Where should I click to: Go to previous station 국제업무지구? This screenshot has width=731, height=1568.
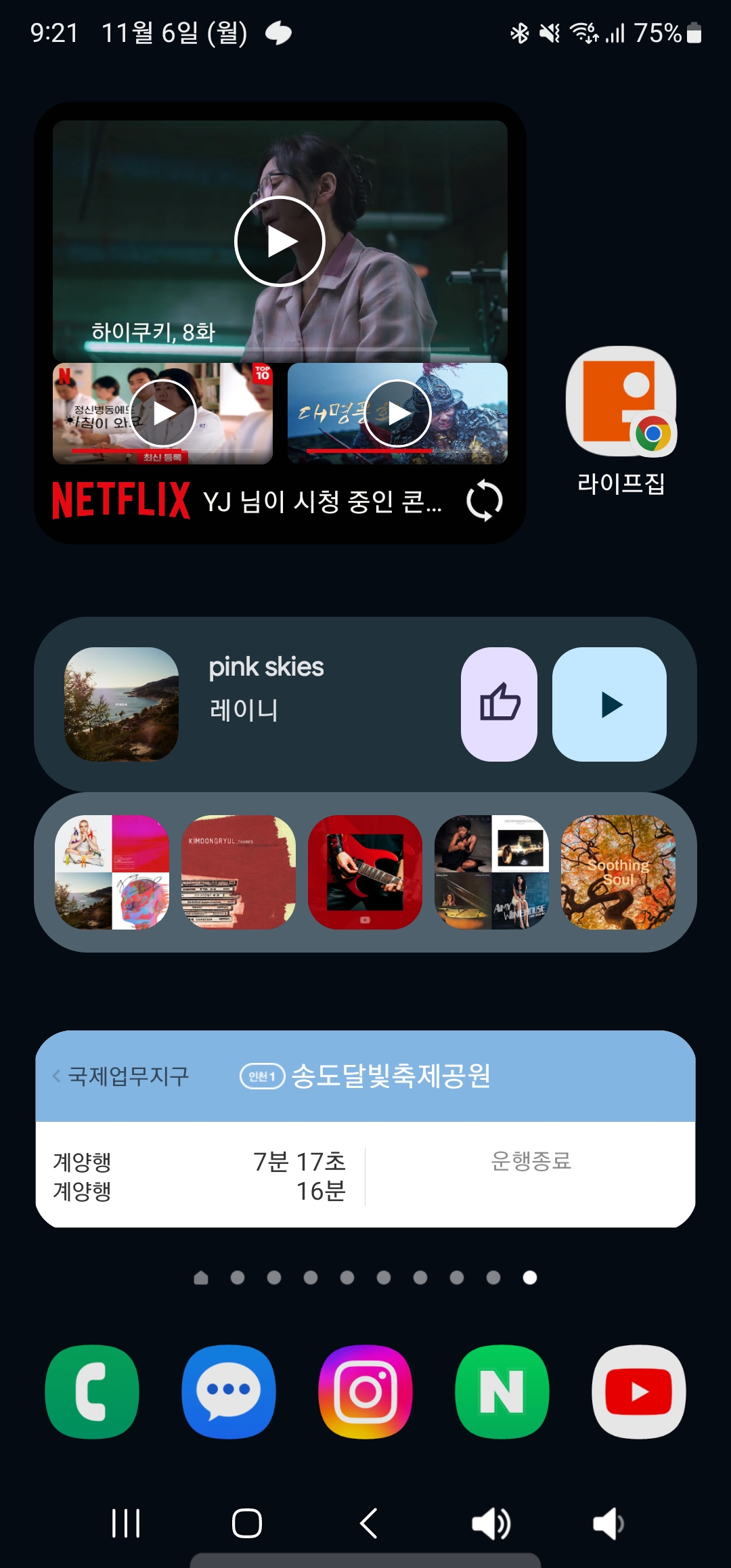122,1076
